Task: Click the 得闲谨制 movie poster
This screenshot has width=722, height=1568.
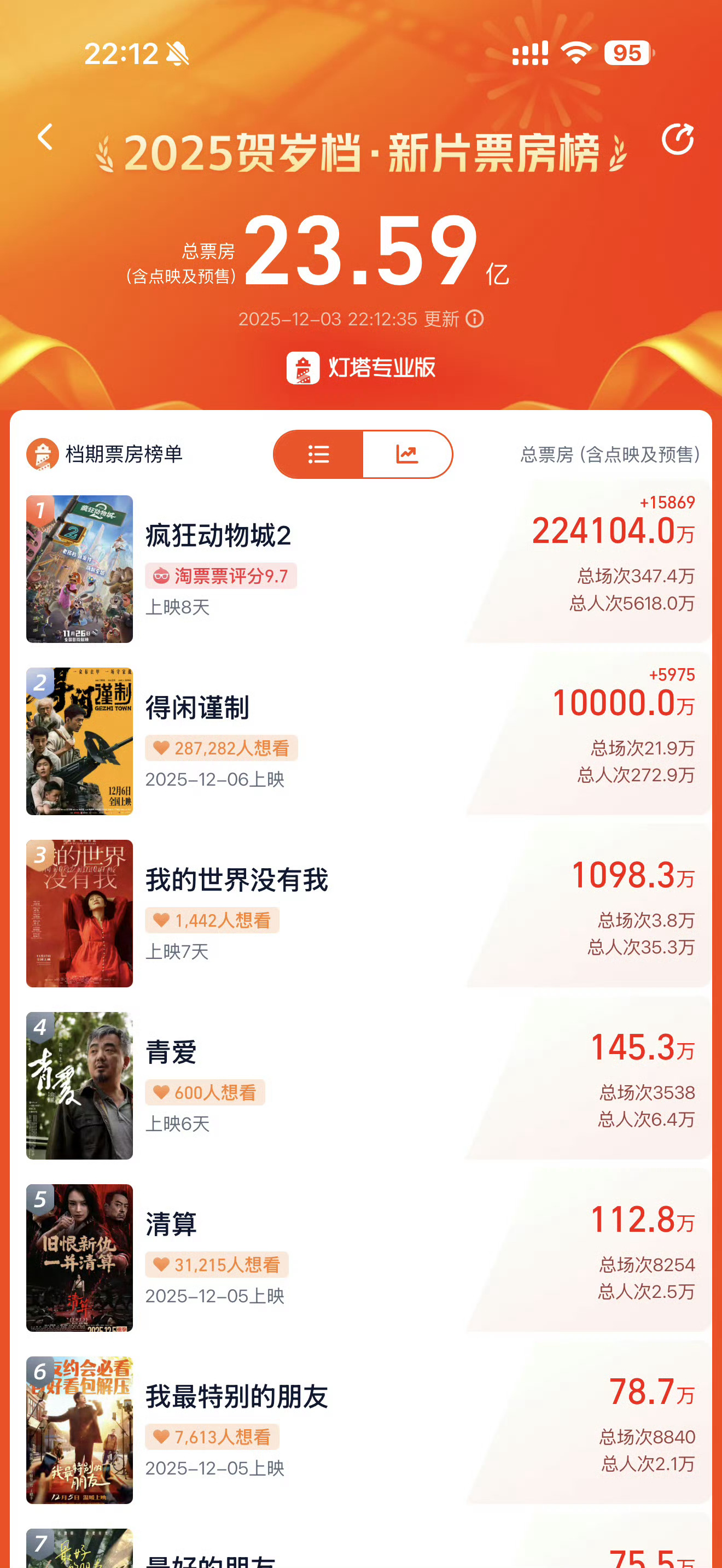Action: pyautogui.click(x=80, y=741)
